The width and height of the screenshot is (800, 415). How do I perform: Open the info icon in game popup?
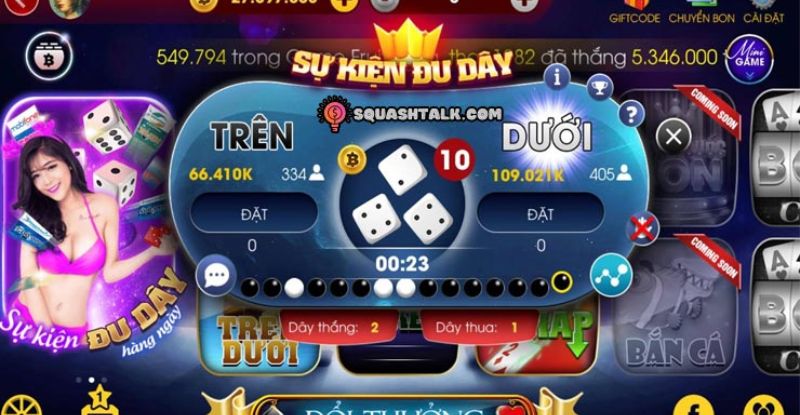click(x=558, y=76)
